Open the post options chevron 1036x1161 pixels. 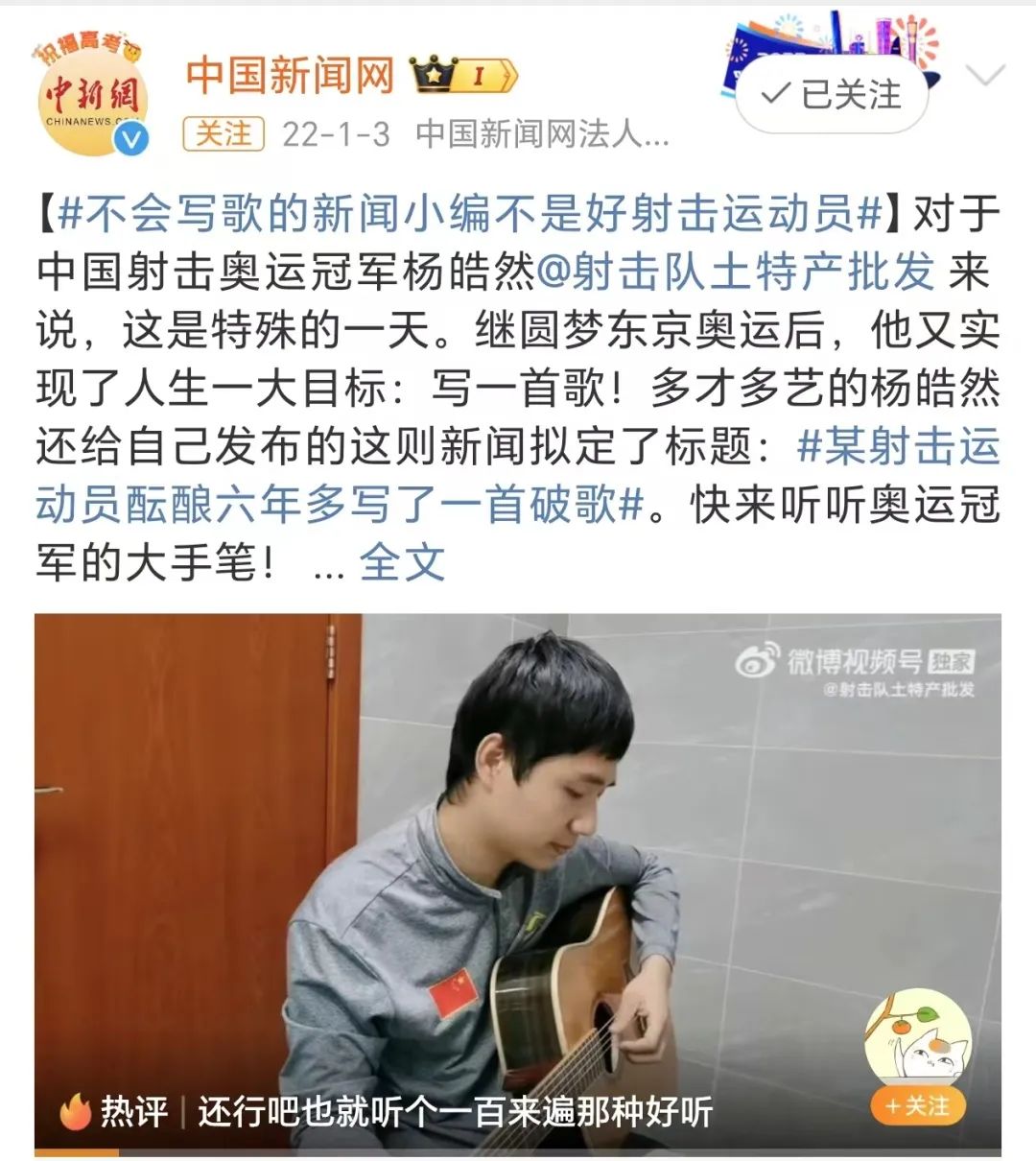click(986, 77)
